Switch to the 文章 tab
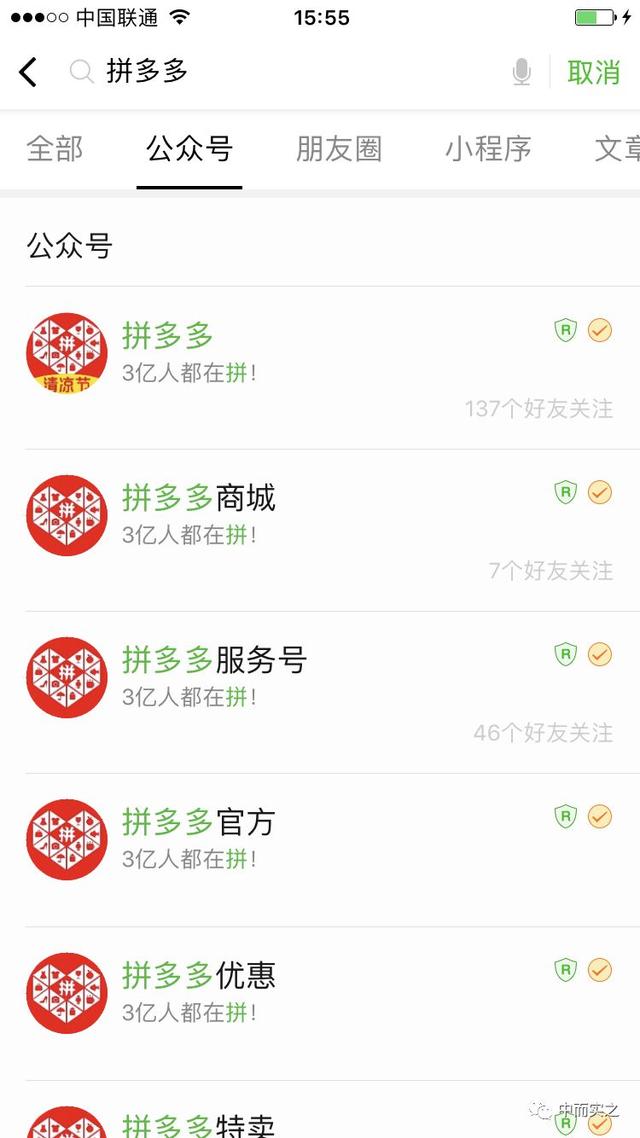Viewport: 640px width, 1138px height. pos(617,149)
